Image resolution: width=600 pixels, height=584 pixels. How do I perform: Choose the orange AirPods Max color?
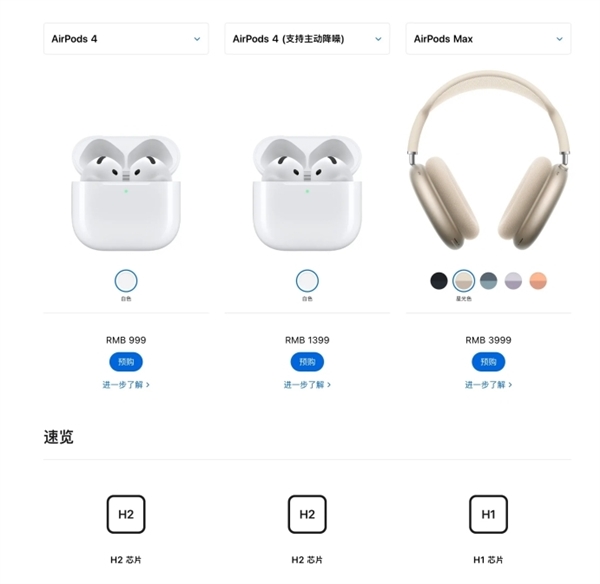coord(538,281)
